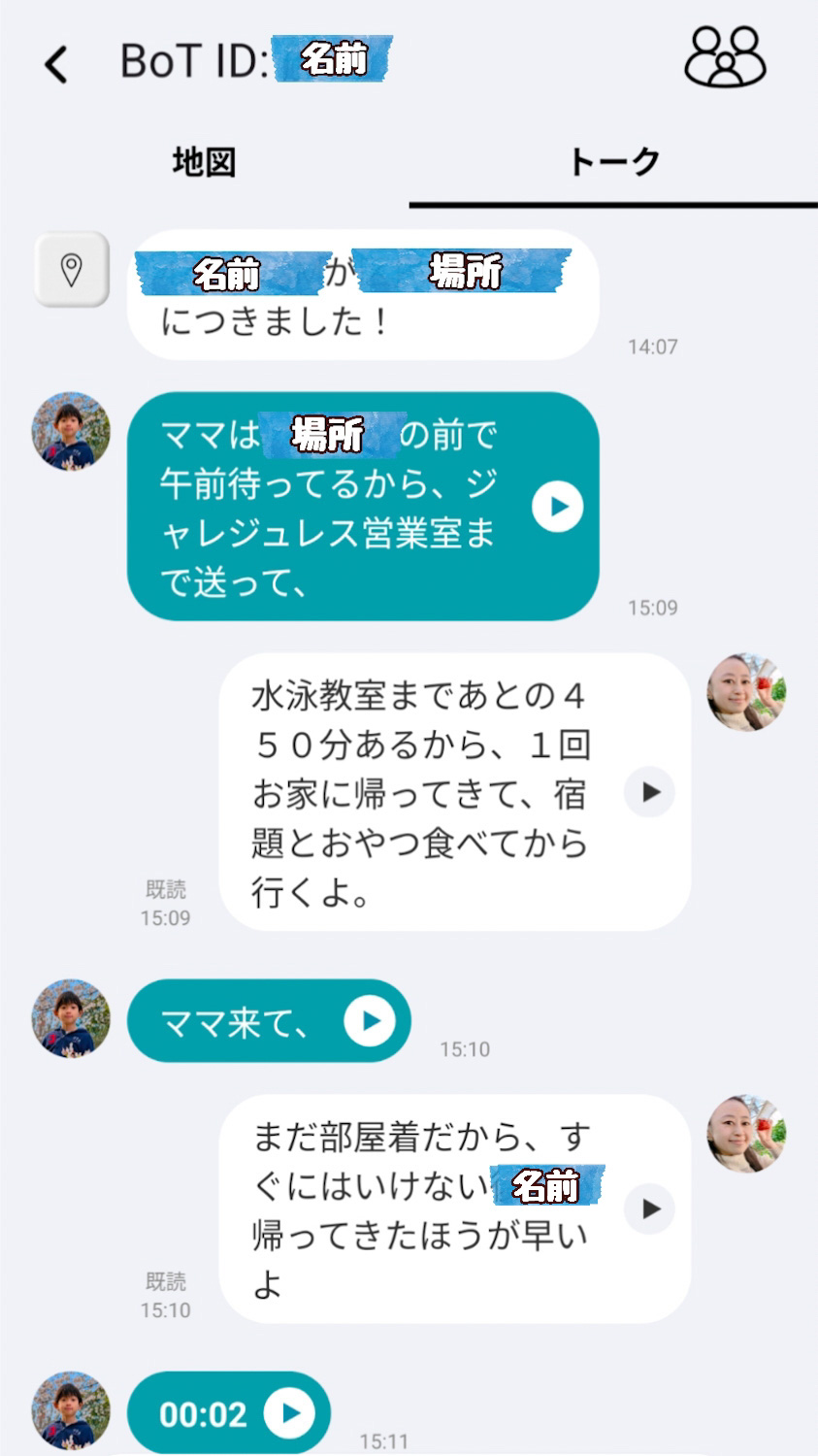Play the まだ部屋着だから voice message
The image size is (818, 1456).
point(649,1209)
